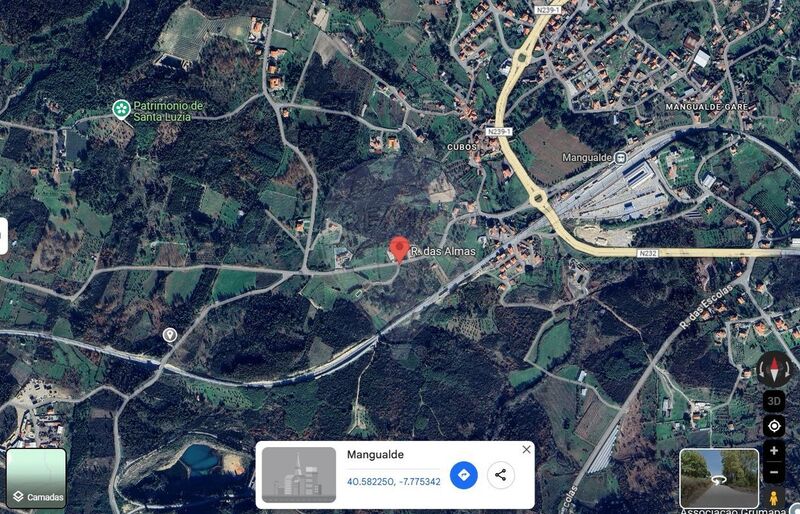Open the Mangualde place thumbnail
The height and width of the screenshot is (514, 800).
point(299,475)
